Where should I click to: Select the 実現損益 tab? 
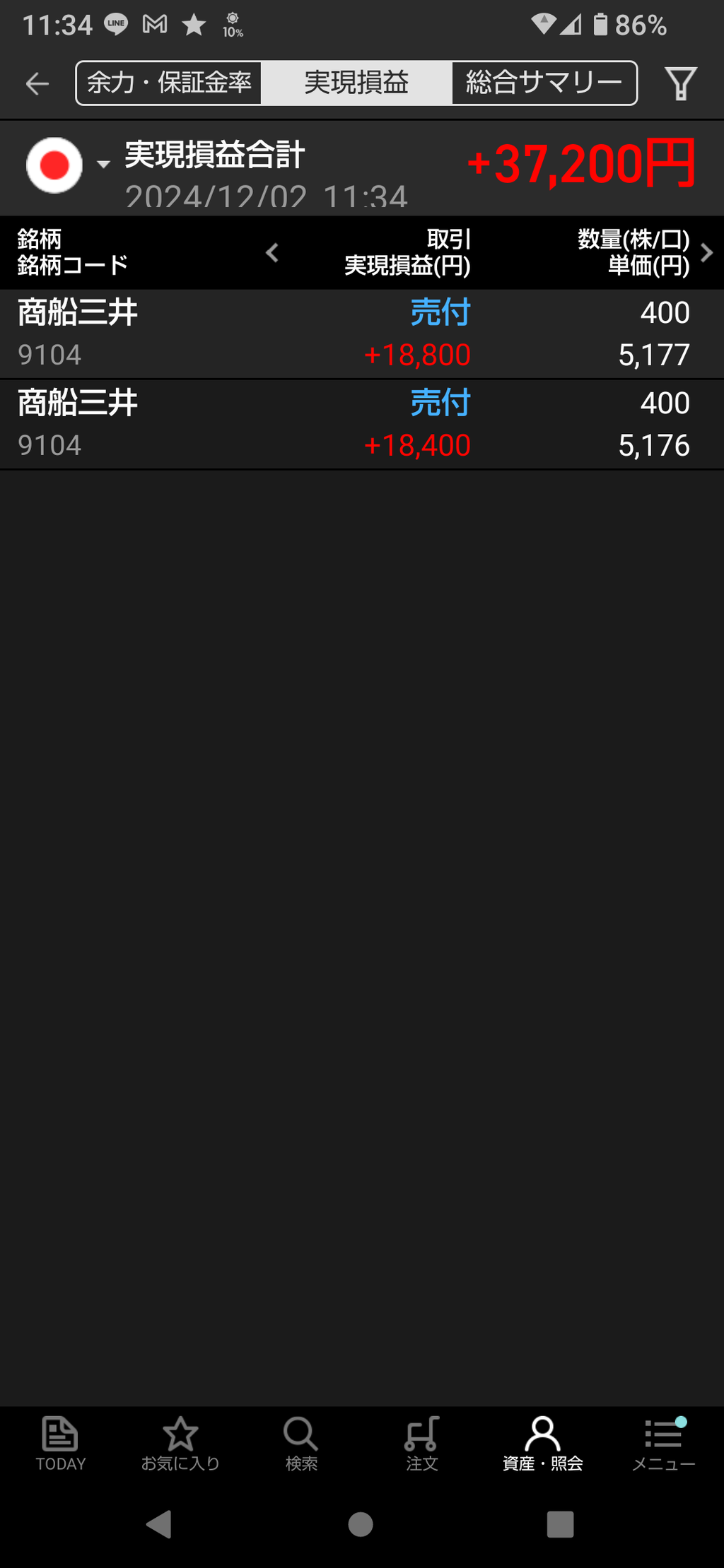tap(356, 83)
